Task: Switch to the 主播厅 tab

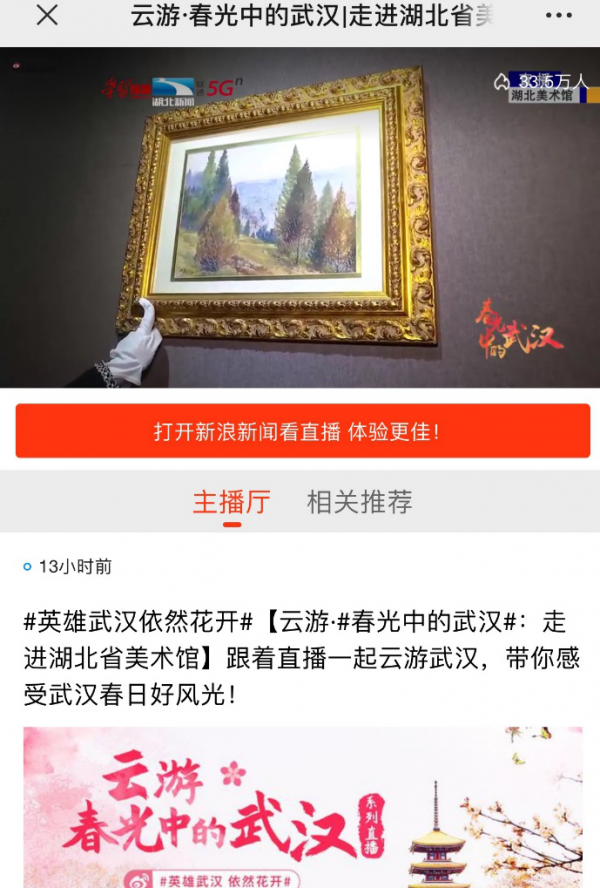Action: (231, 502)
